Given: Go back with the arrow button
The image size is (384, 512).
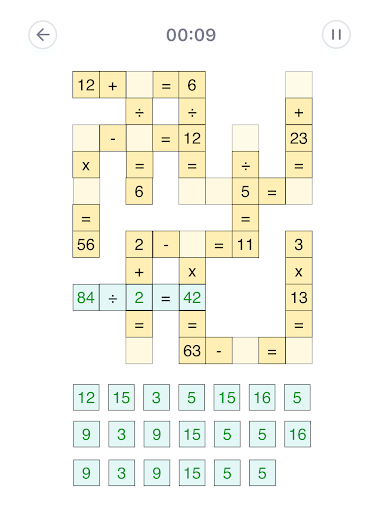Looking at the screenshot, I should pos(43,35).
